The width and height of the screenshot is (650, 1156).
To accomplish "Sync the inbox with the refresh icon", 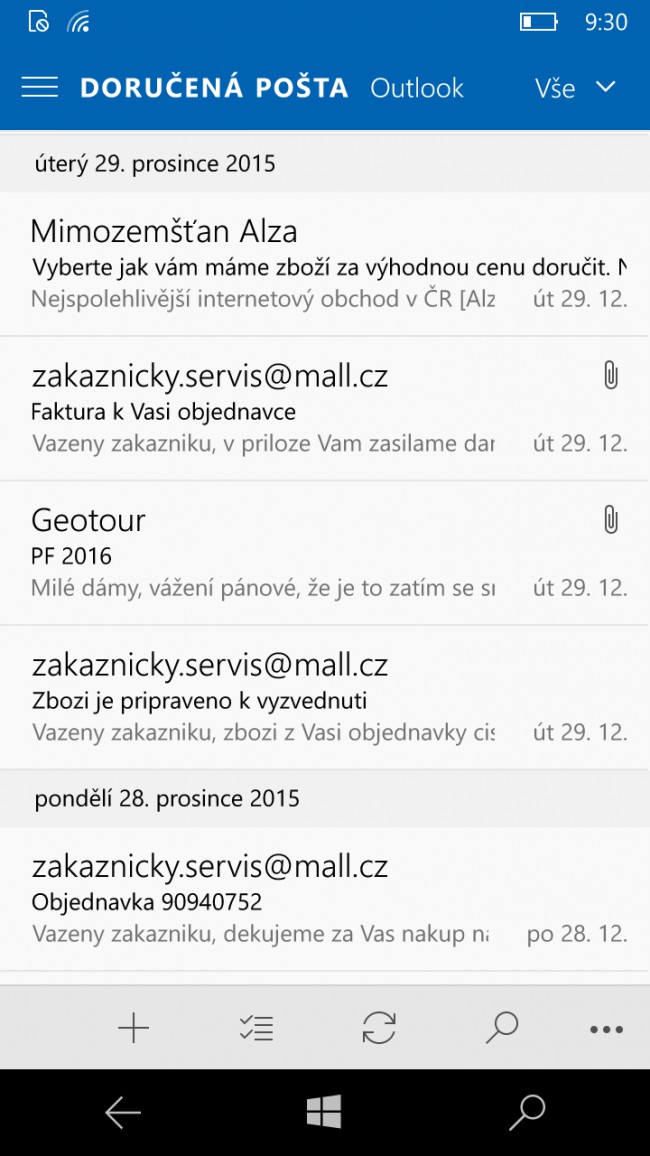I will click(380, 1028).
